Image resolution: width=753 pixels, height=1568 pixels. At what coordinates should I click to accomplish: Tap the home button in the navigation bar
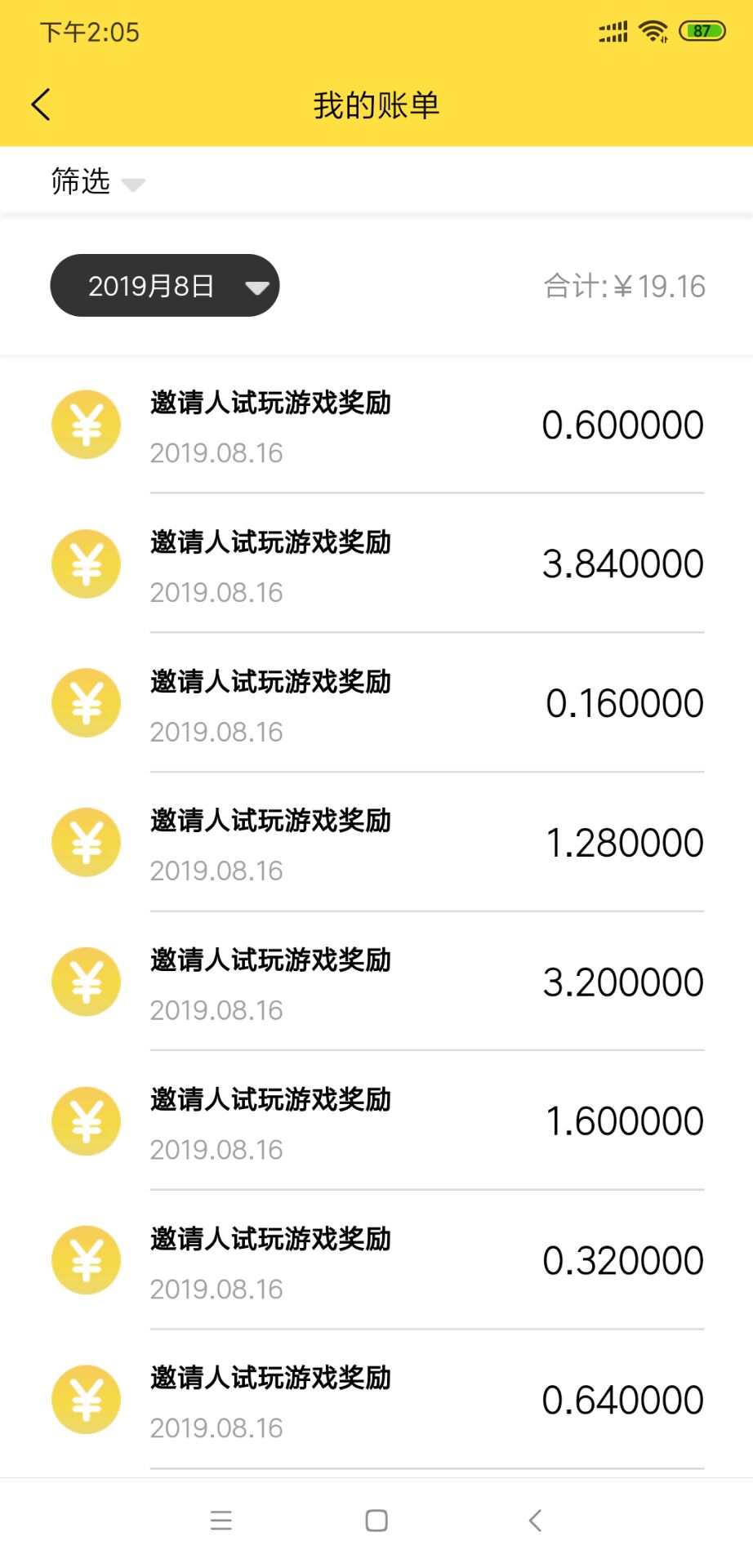coord(376,1519)
